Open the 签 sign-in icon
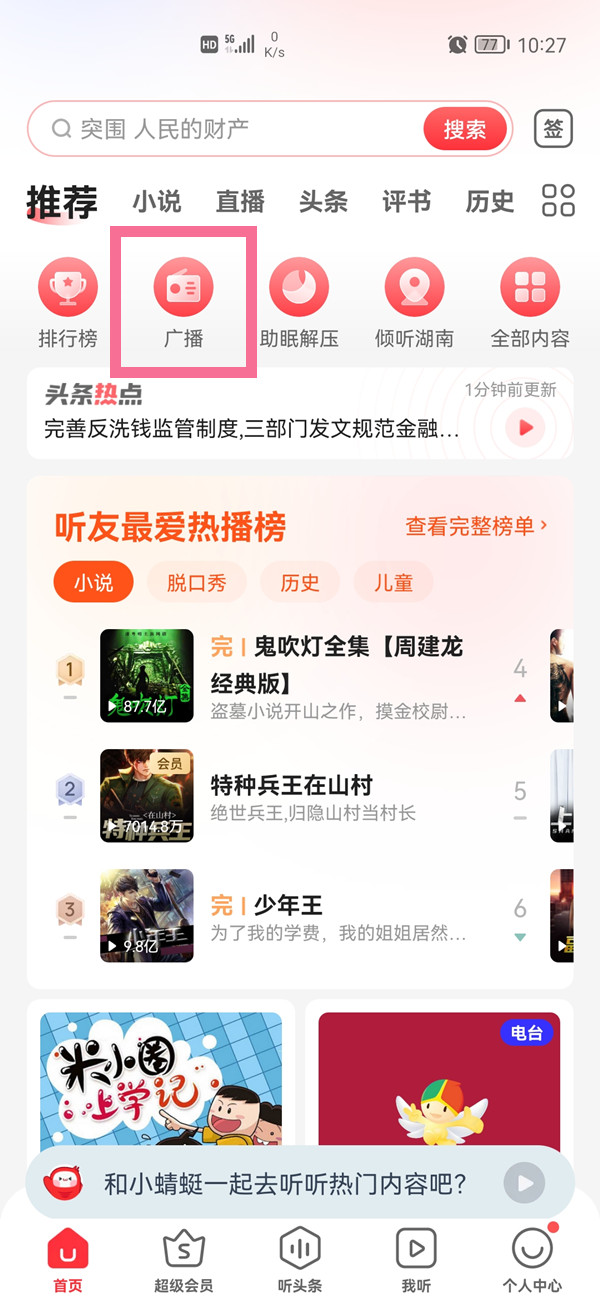Viewport: 600px width, 1300px height. point(553,129)
